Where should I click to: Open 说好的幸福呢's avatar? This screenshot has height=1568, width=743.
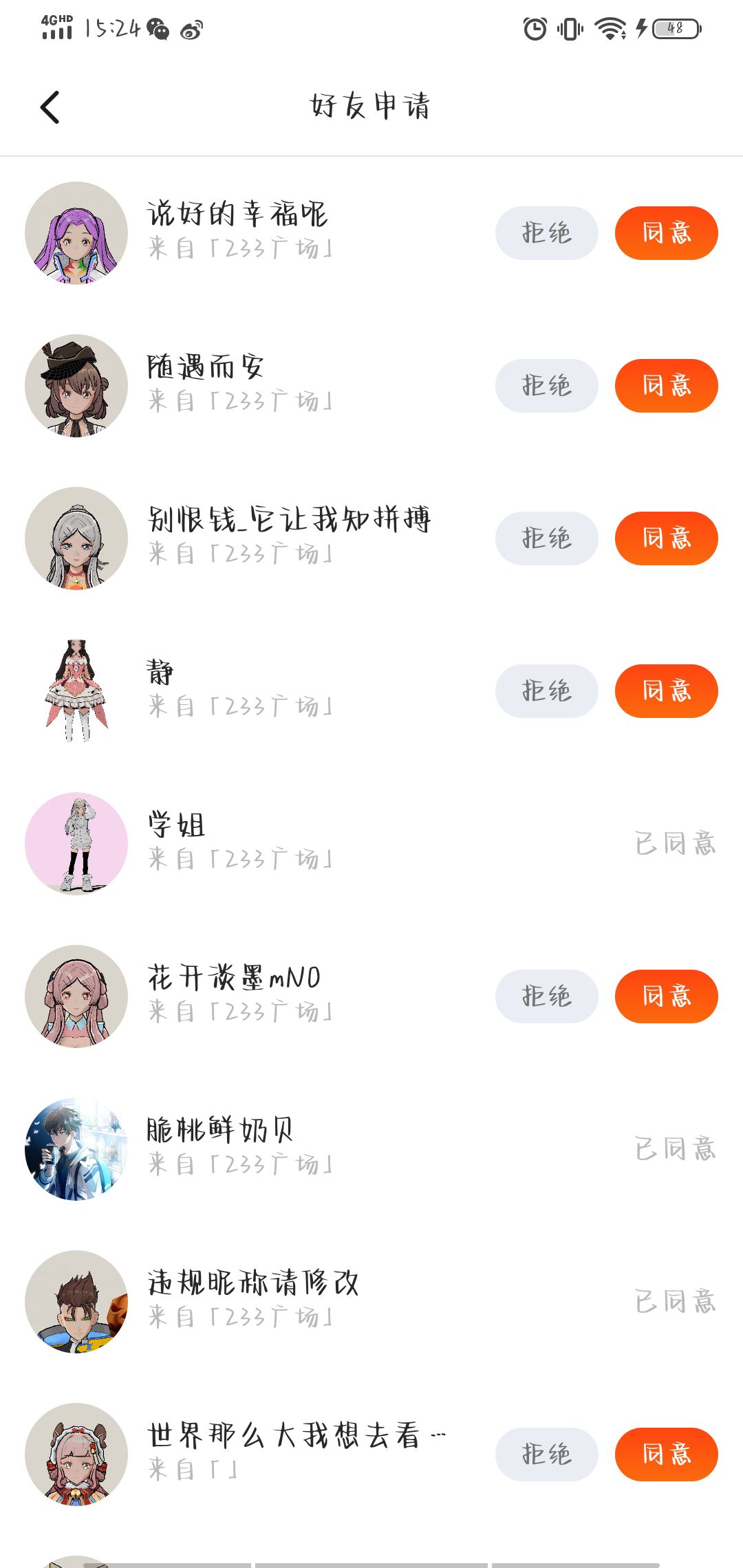click(x=76, y=233)
